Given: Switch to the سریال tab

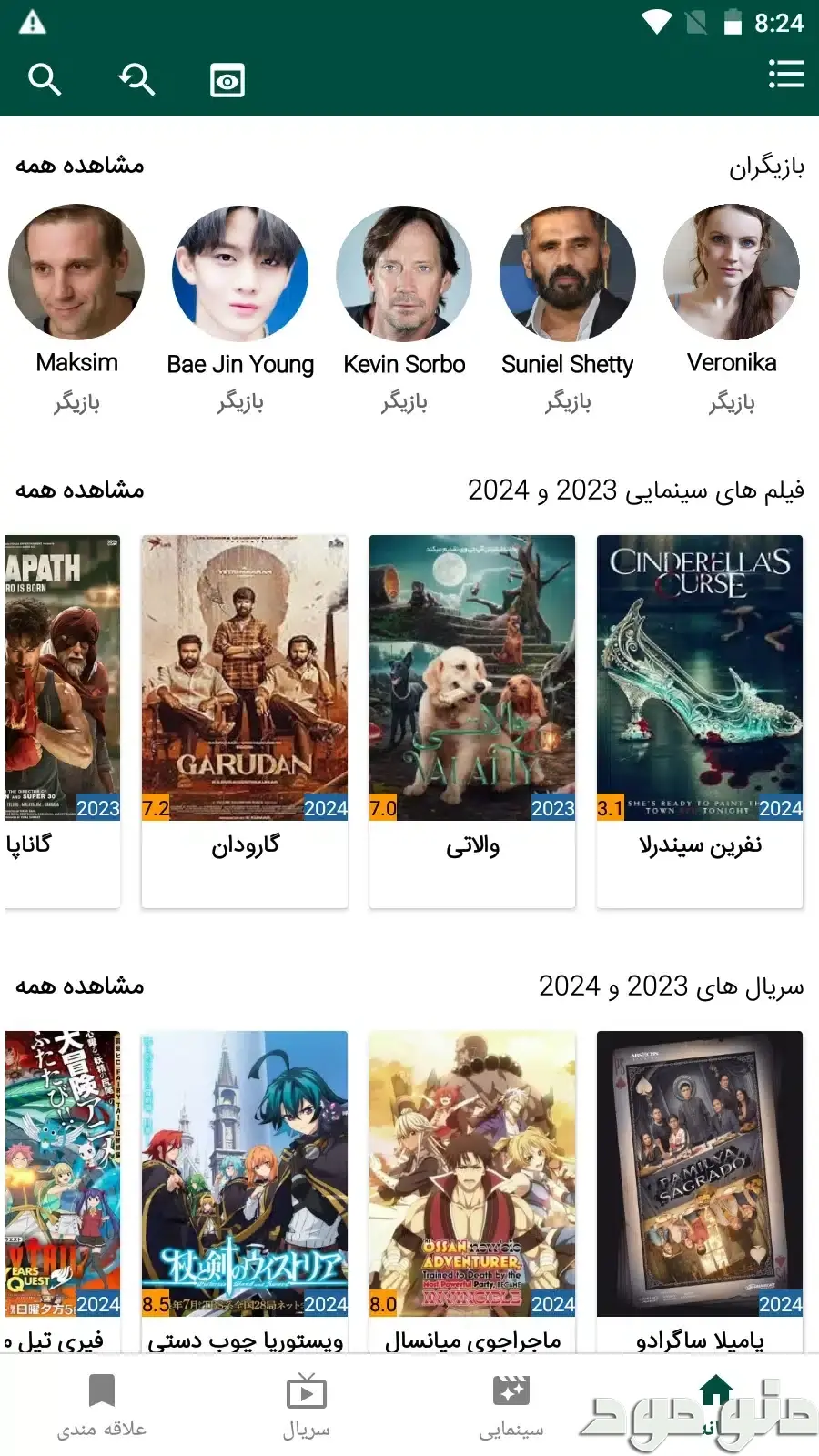Looking at the screenshot, I should coord(307,1406).
